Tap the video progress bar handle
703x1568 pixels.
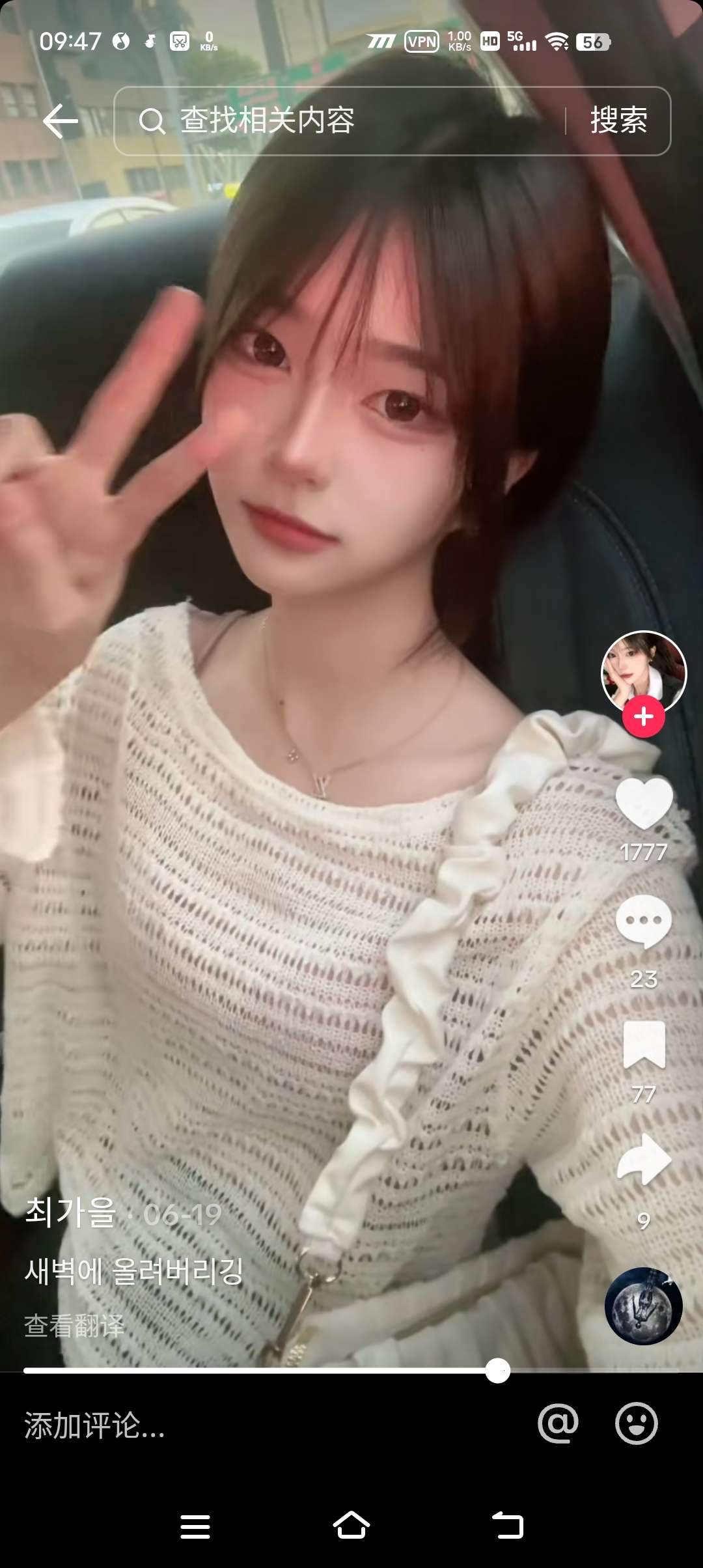coord(498,1371)
